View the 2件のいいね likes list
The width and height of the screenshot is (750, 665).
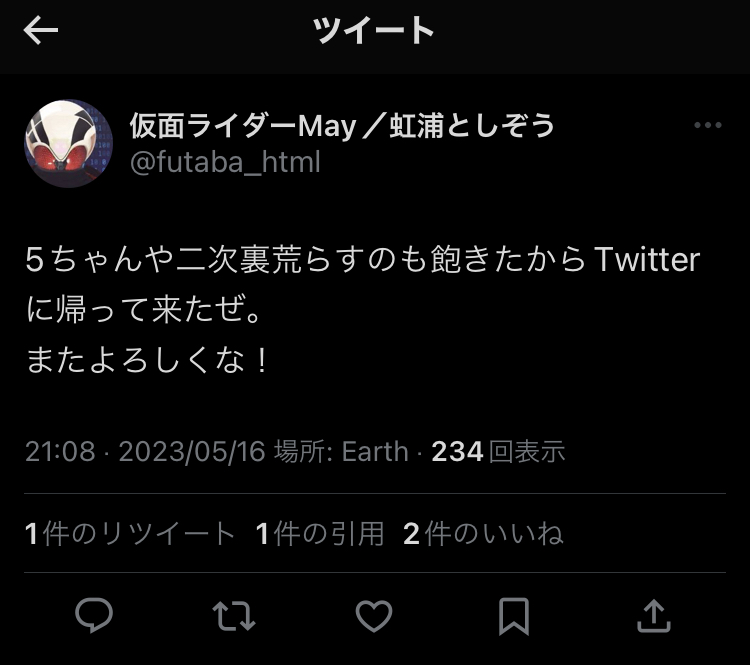(483, 534)
